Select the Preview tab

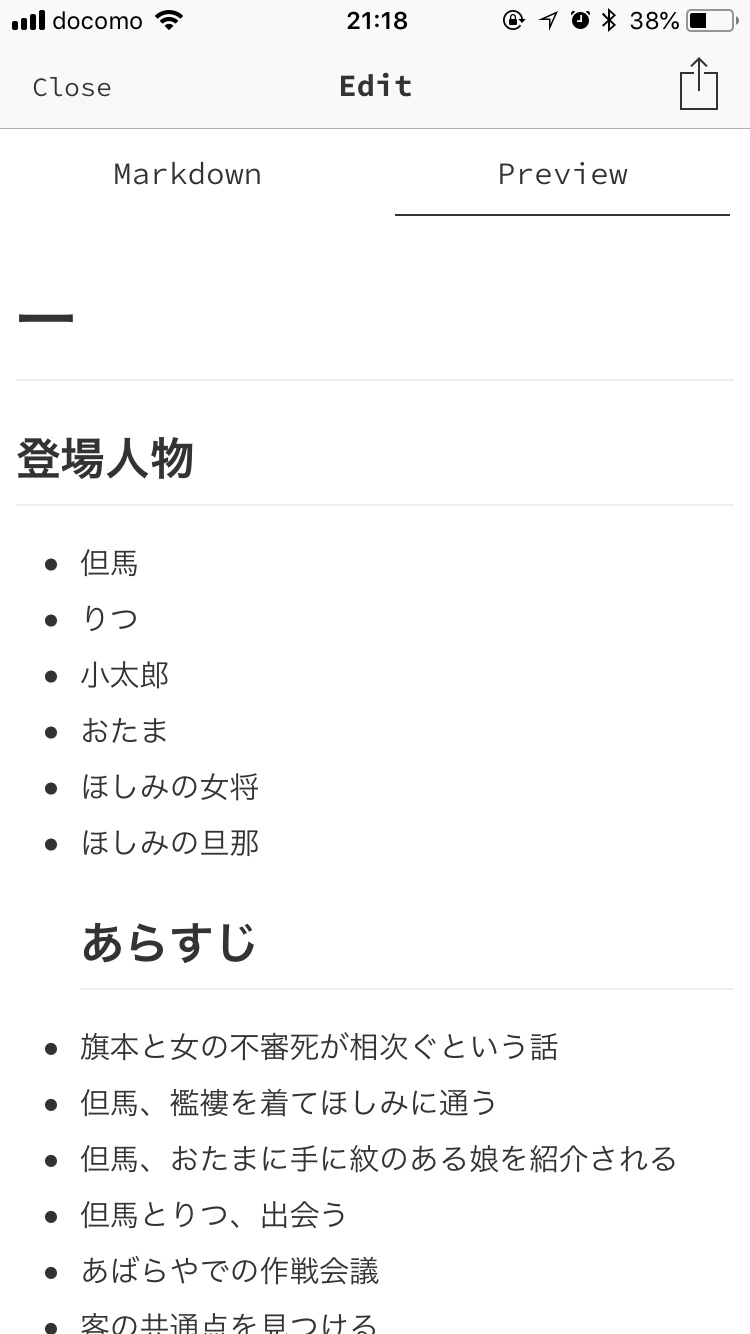click(x=562, y=174)
